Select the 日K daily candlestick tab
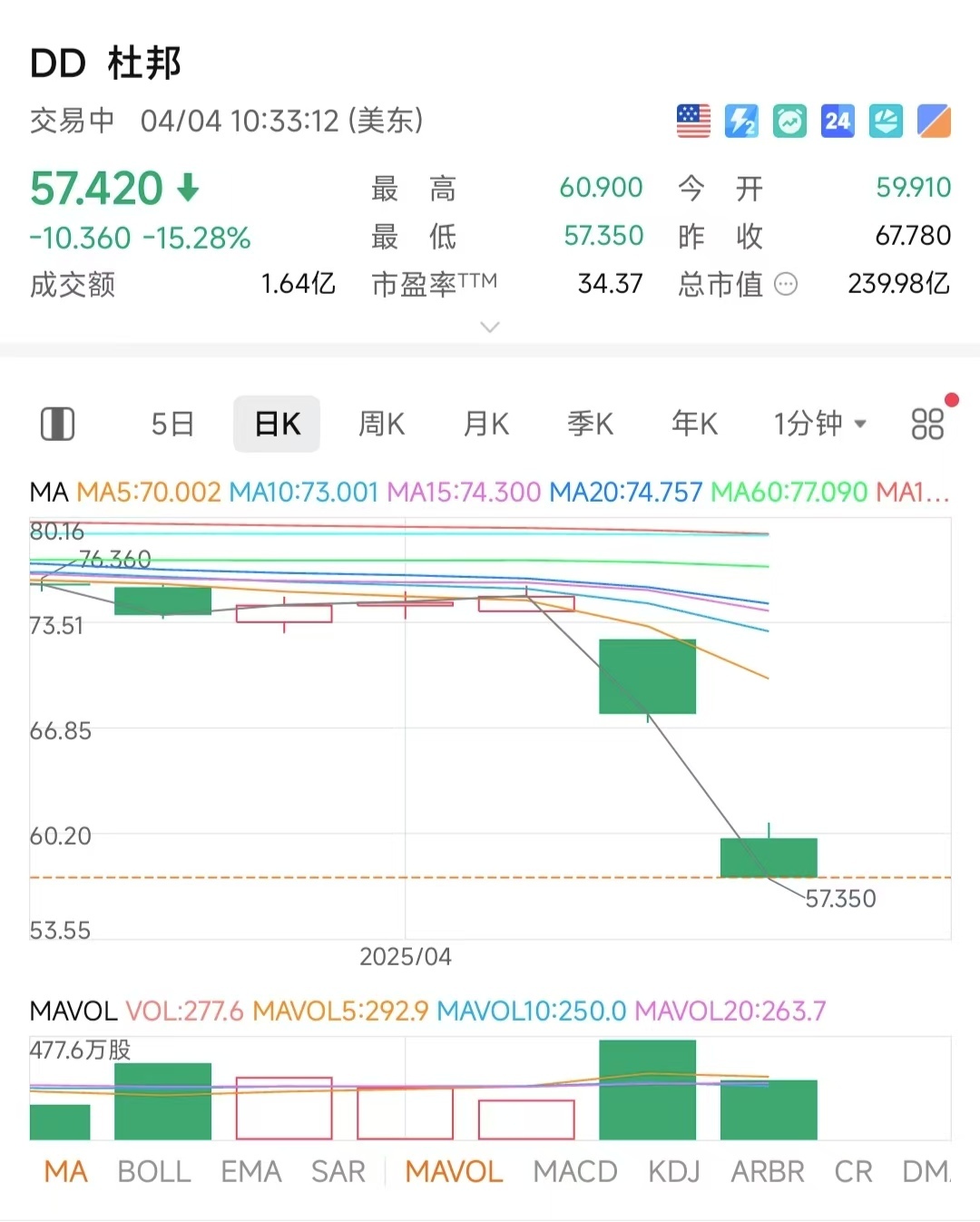The width and height of the screenshot is (980, 1222). [x=277, y=424]
